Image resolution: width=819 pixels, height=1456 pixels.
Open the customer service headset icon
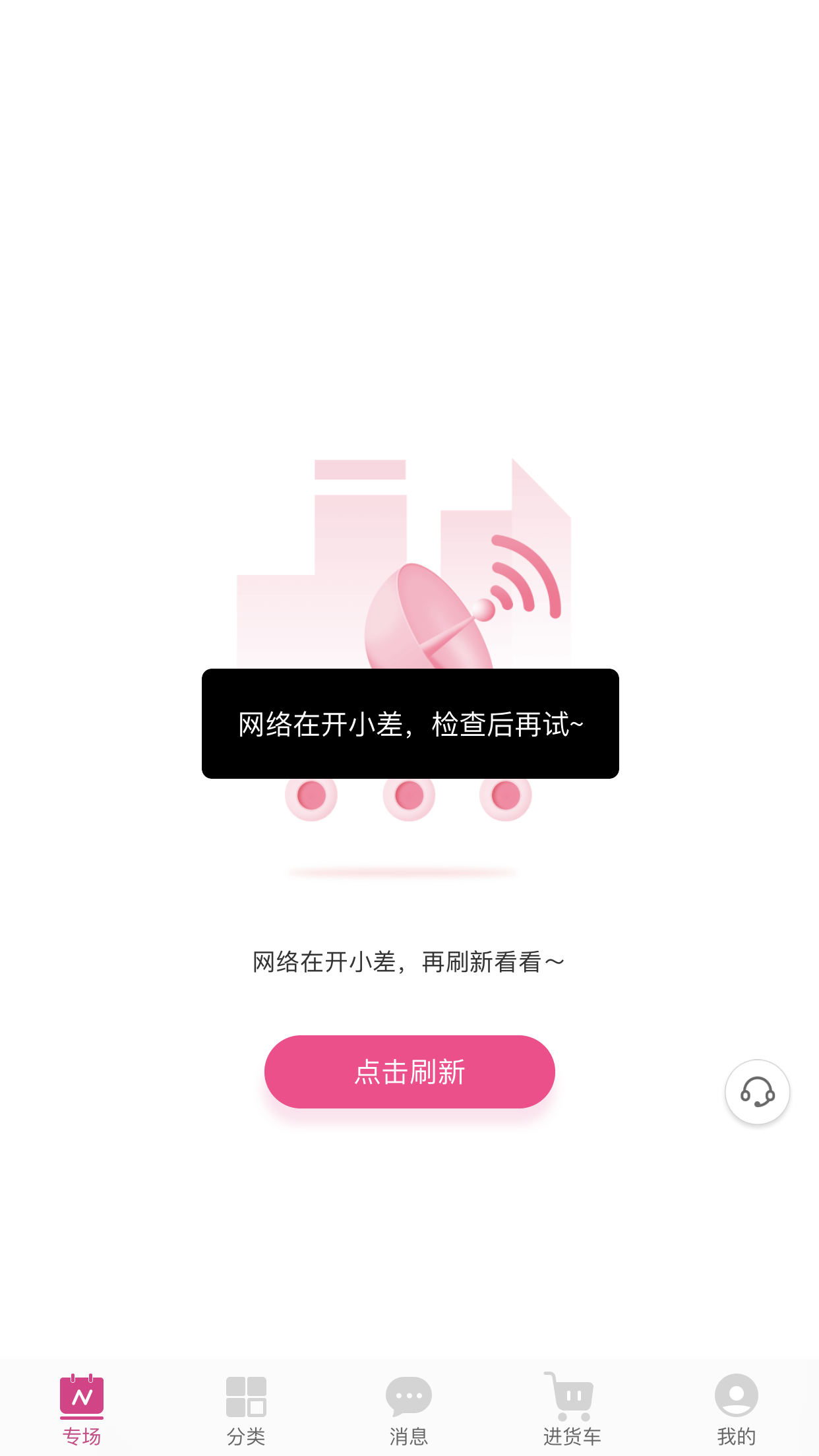coord(757,1092)
